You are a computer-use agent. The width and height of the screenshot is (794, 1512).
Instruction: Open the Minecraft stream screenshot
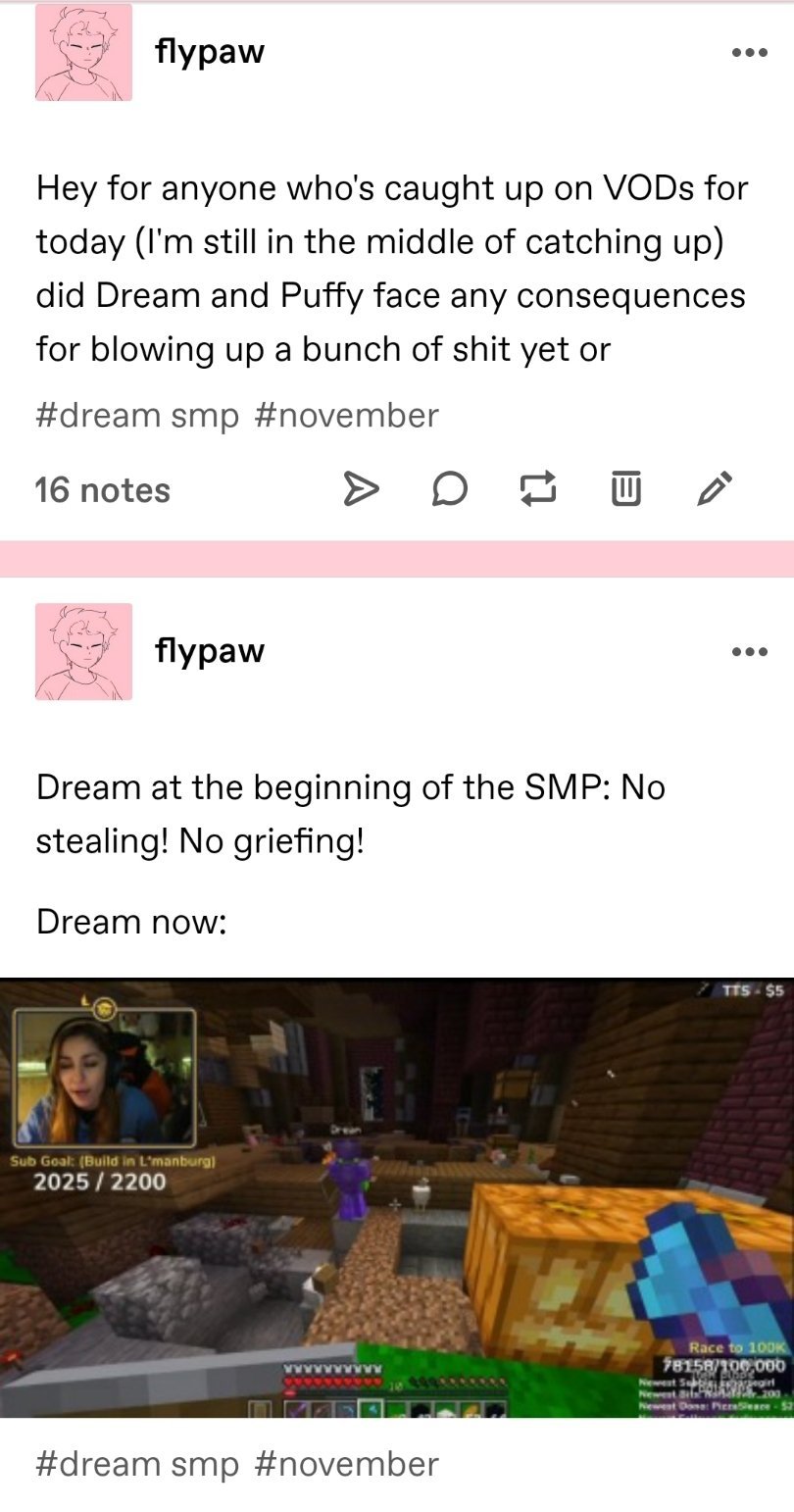pyautogui.click(x=397, y=1197)
